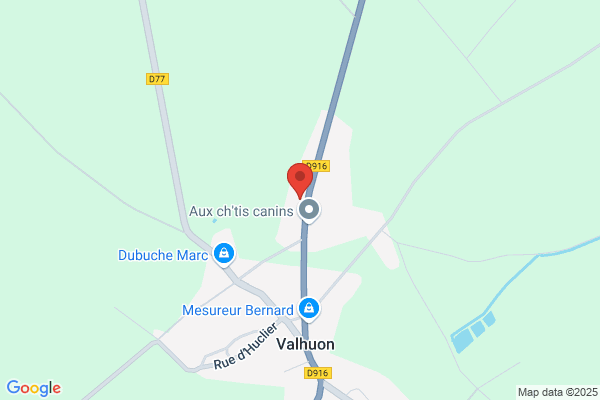Open the Aux ch'tis canins place marker
Viewport: 600px width, 400px height.
[x=310, y=210]
